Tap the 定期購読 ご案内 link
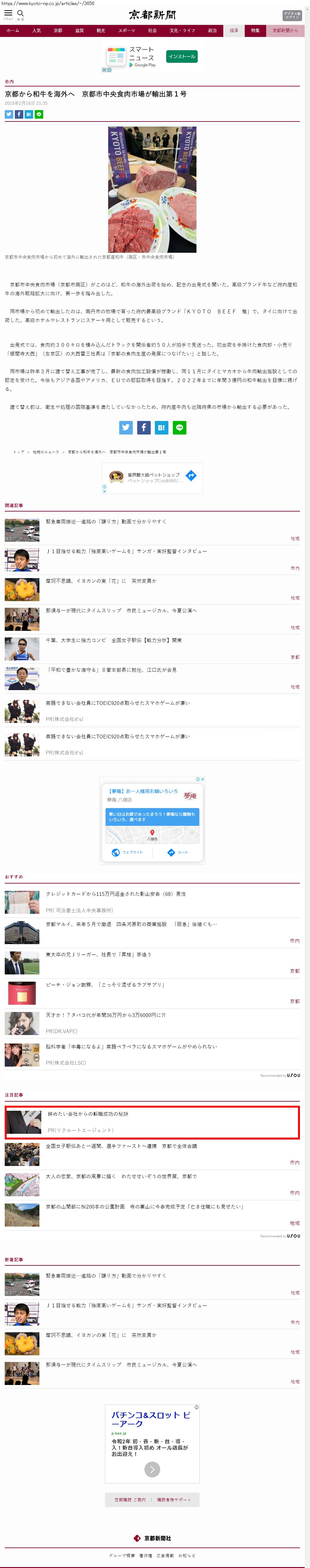 coord(130,1499)
